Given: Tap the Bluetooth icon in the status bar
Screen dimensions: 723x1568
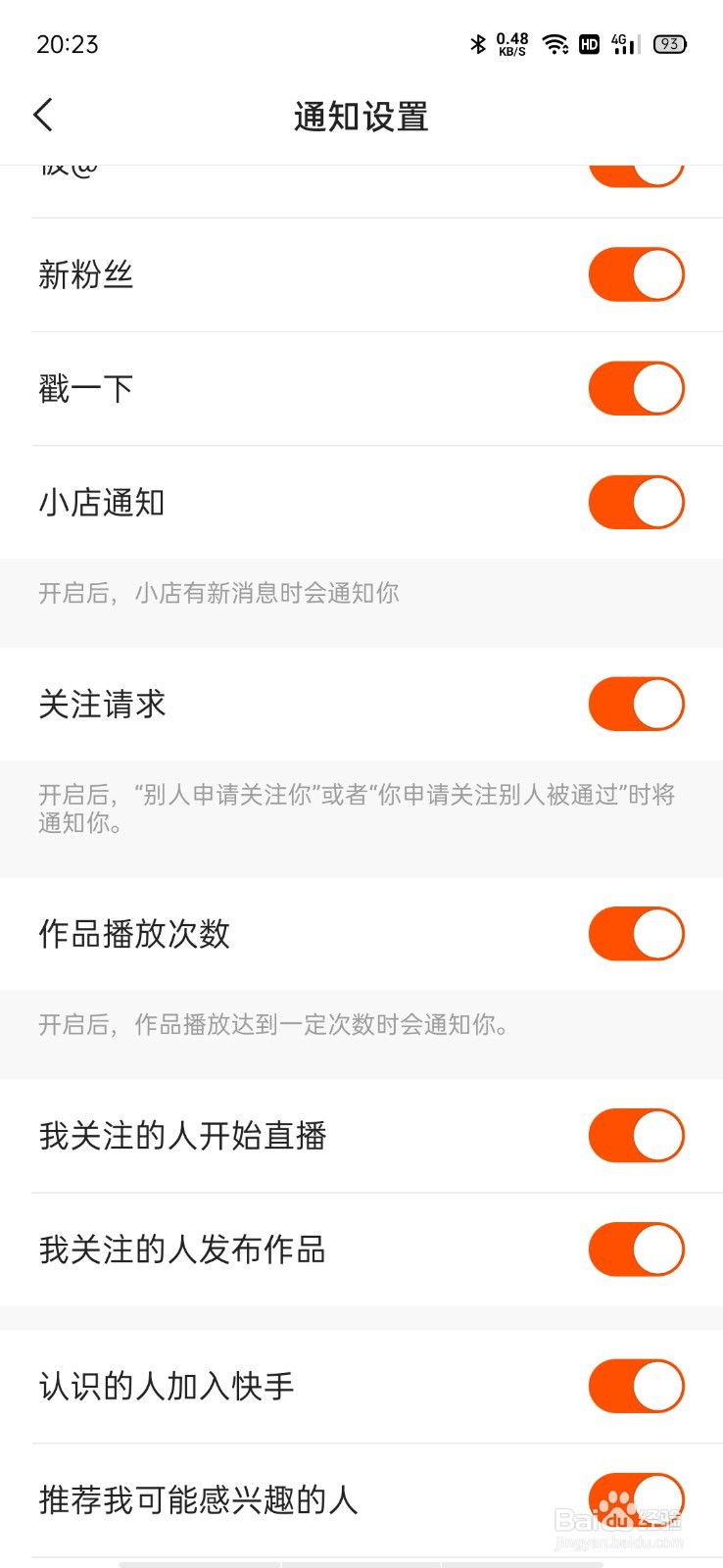Looking at the screenshot, I should 479,44.
